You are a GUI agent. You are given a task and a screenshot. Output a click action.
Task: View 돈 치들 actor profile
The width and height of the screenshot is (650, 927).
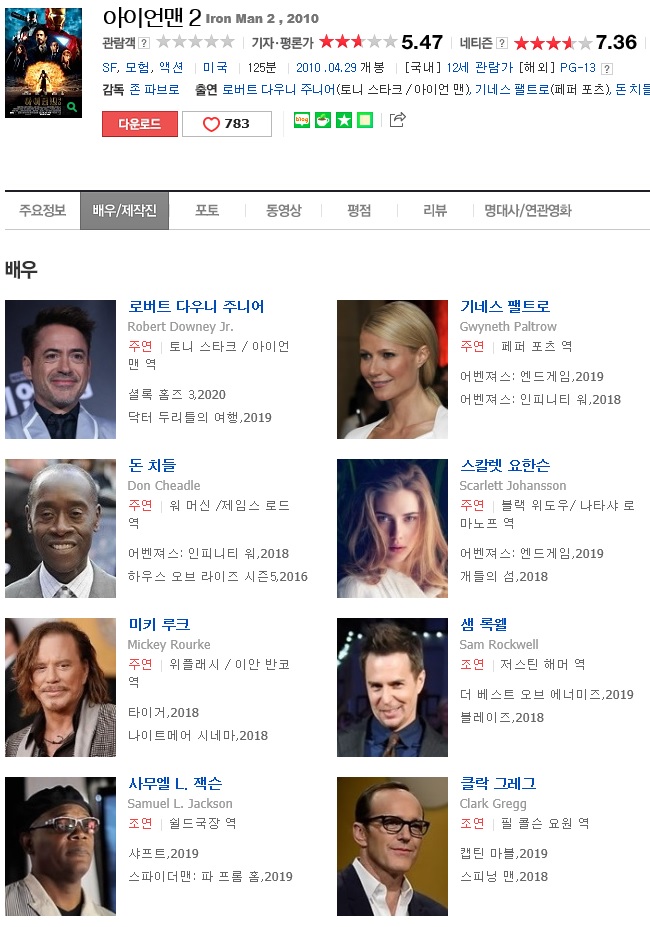tap(151, 465)
